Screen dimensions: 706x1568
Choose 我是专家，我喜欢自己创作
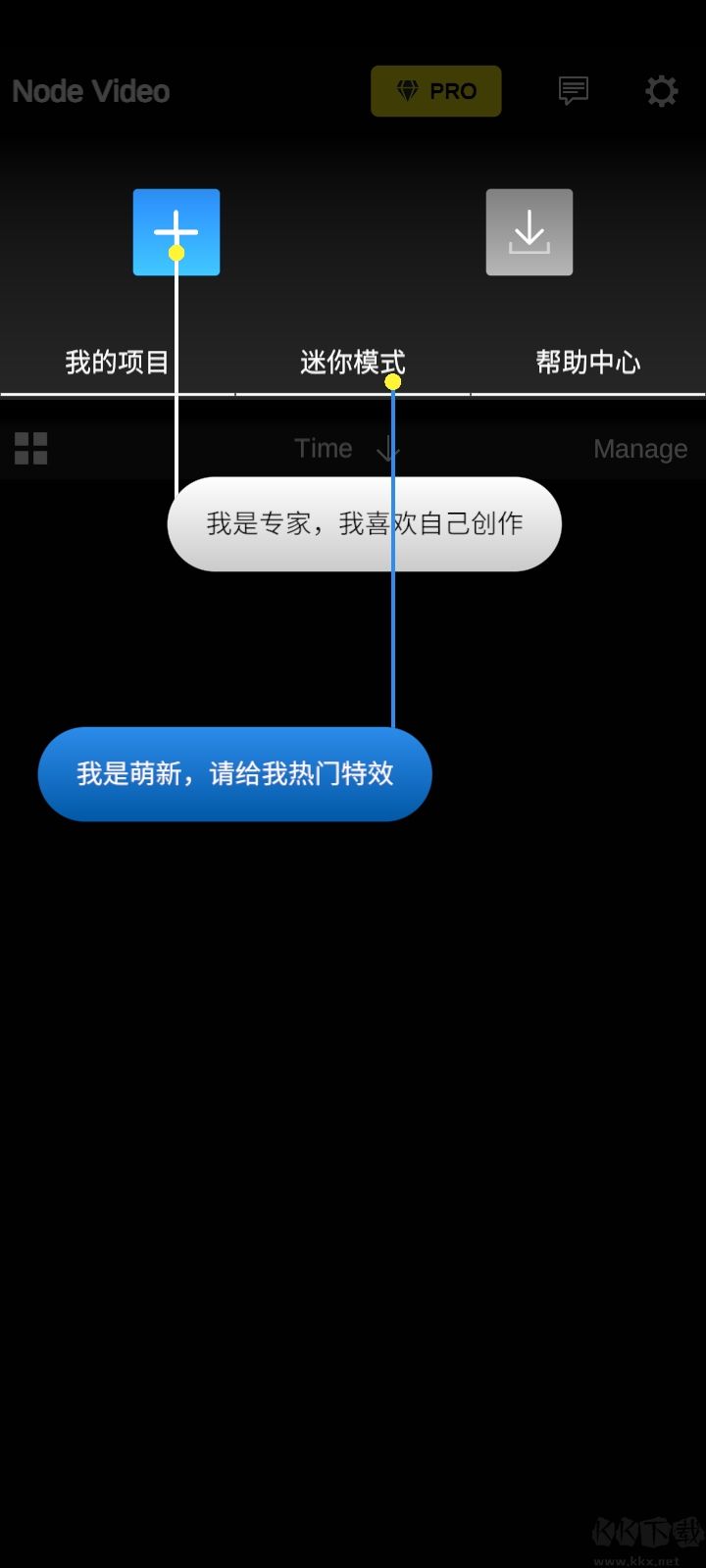pos(364,524)
